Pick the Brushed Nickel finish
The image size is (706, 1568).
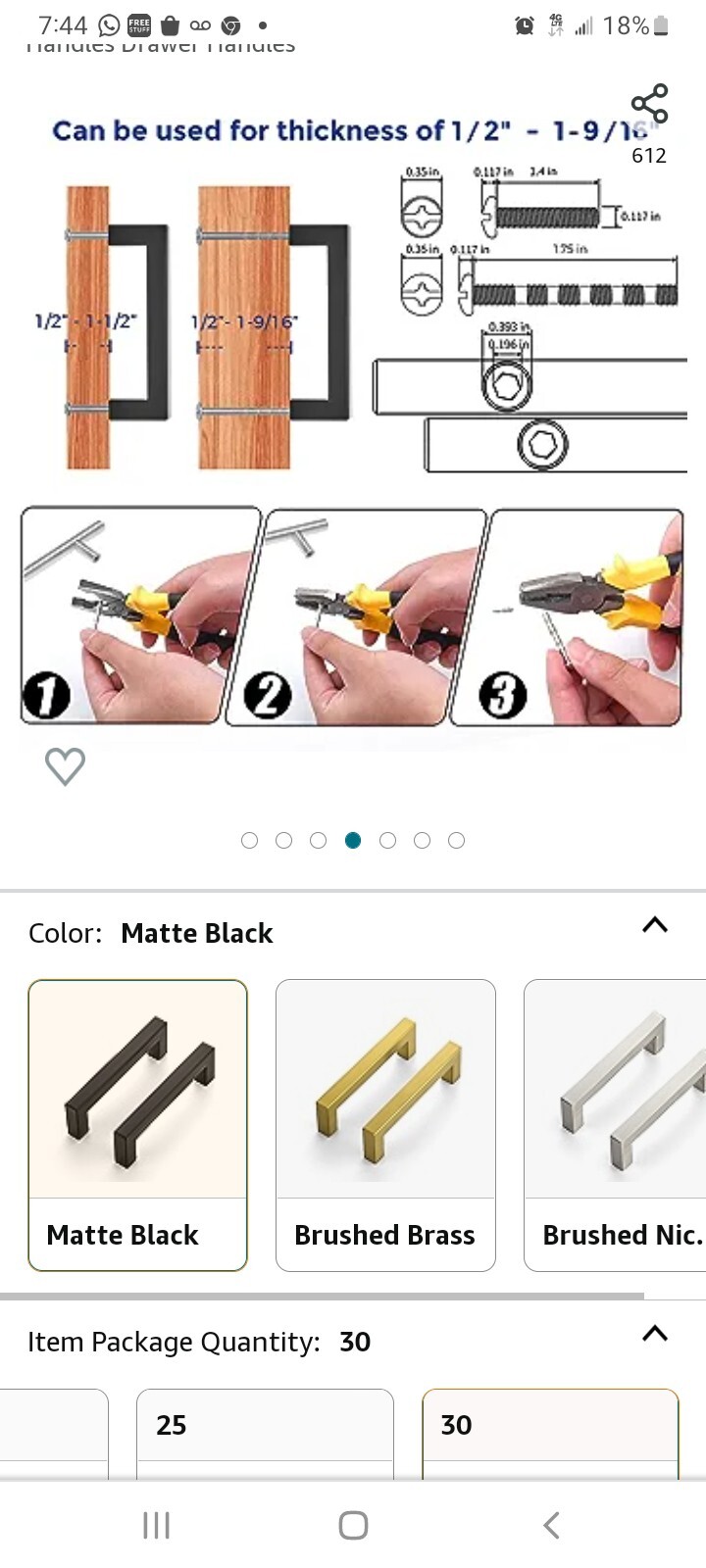(x=620, y=1124)
